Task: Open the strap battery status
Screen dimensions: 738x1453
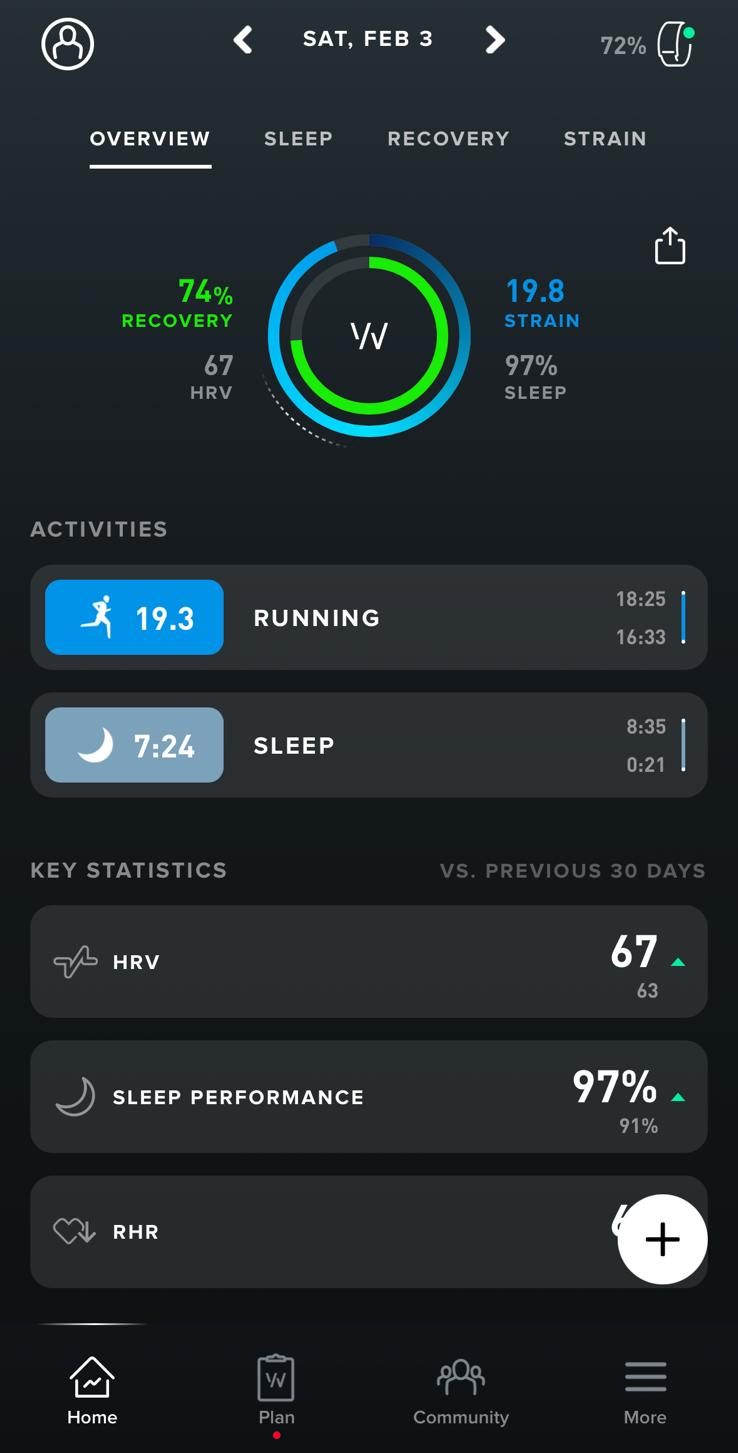Action: pyautogui.click(x=647, y=45)
